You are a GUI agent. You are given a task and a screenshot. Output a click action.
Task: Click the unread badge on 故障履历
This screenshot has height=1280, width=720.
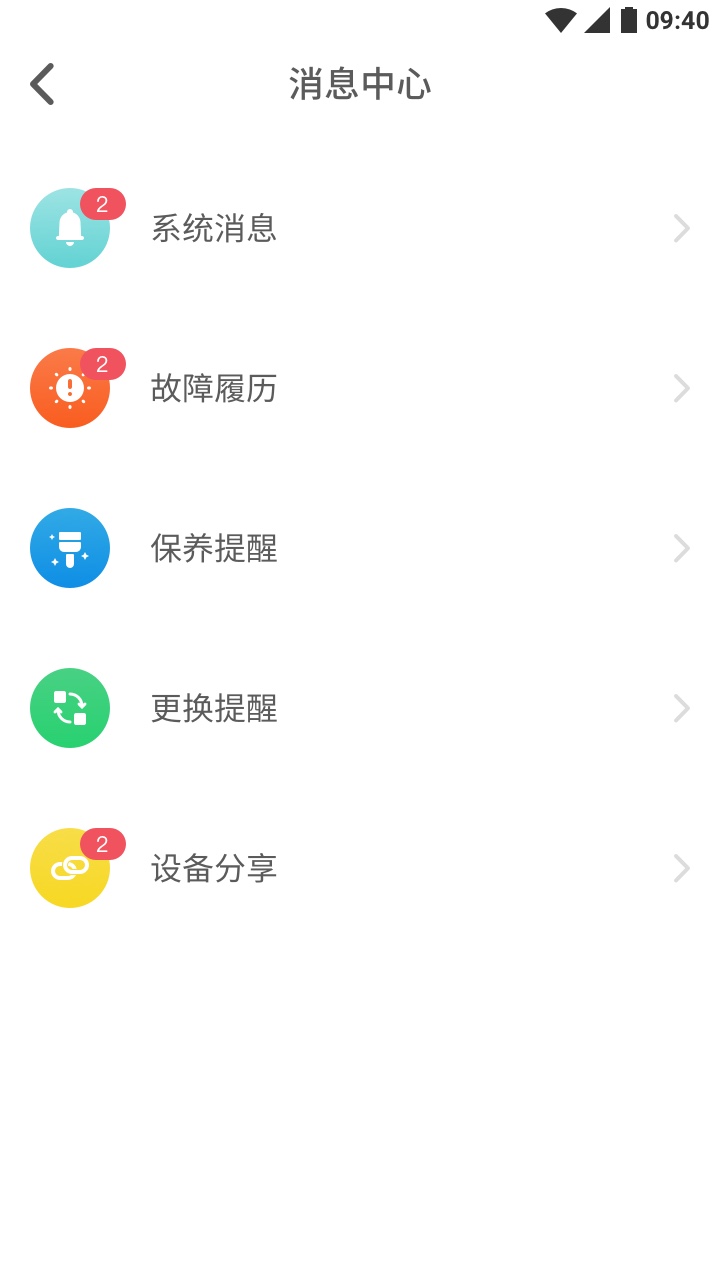click(101, 365)
